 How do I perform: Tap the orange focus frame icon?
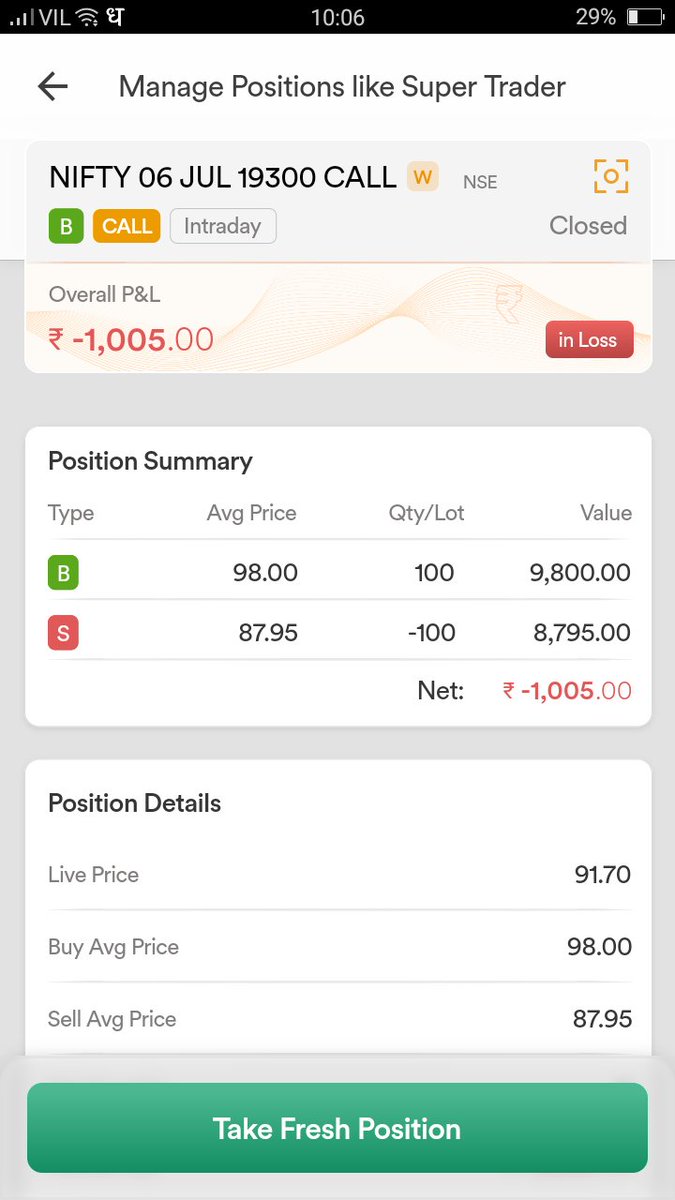(610, 177)
